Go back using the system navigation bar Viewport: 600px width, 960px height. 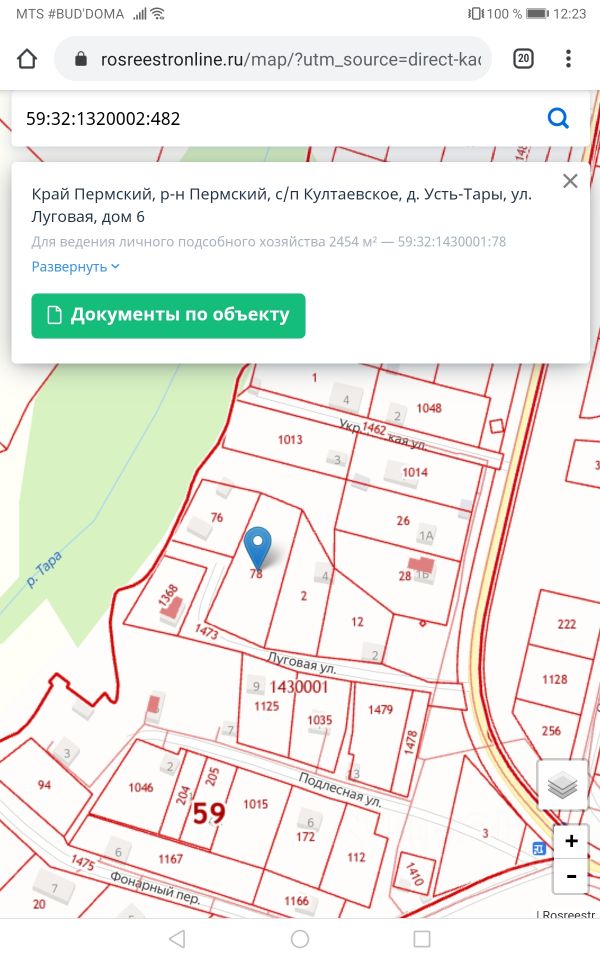(177, 939)
